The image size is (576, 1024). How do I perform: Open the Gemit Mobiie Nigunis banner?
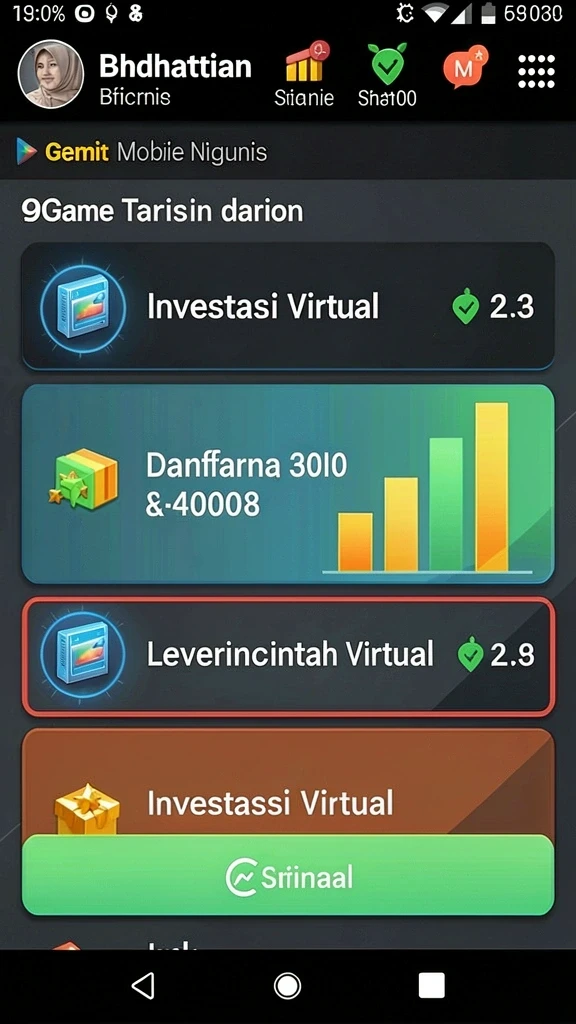[x=288, y=152]
